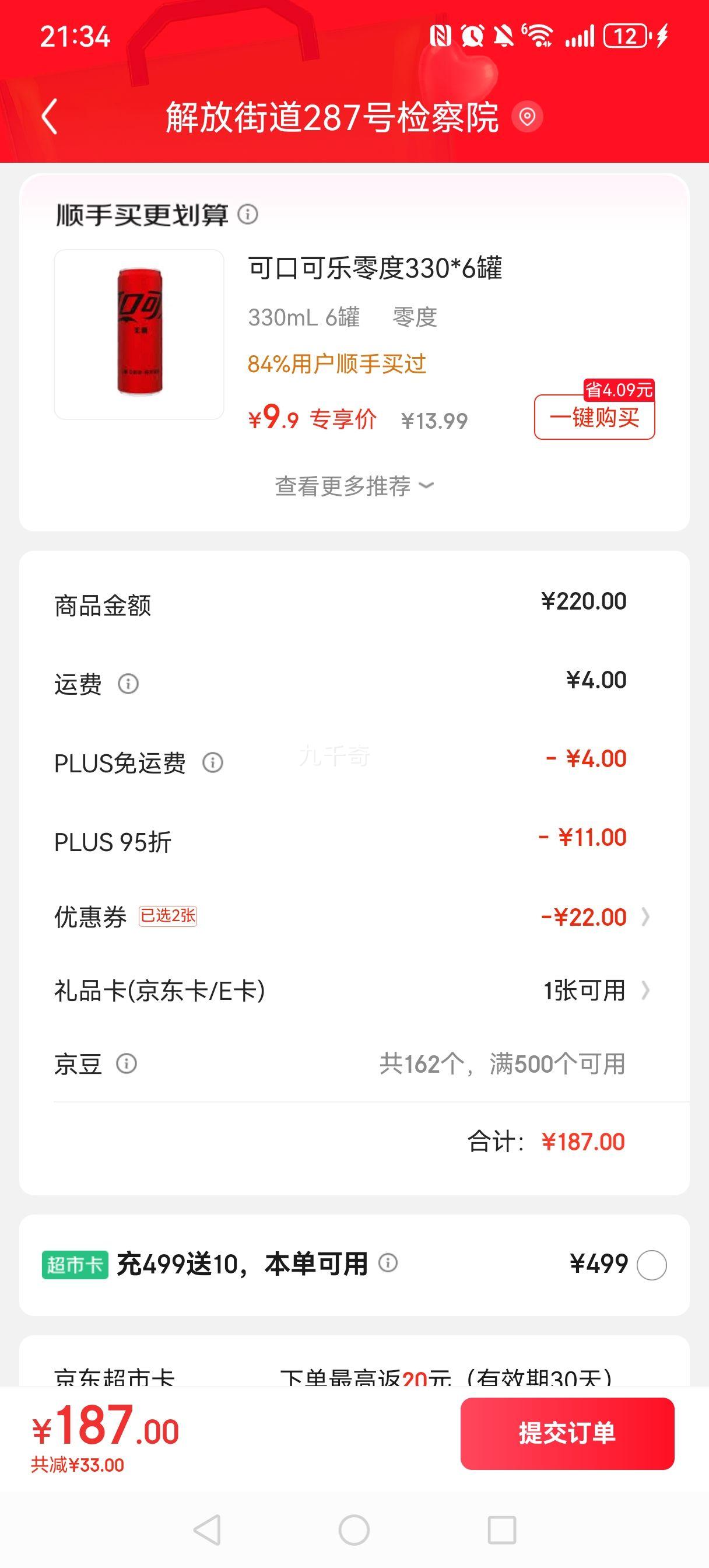Show the PLUS免运费 info tooltip

(212, 762)
